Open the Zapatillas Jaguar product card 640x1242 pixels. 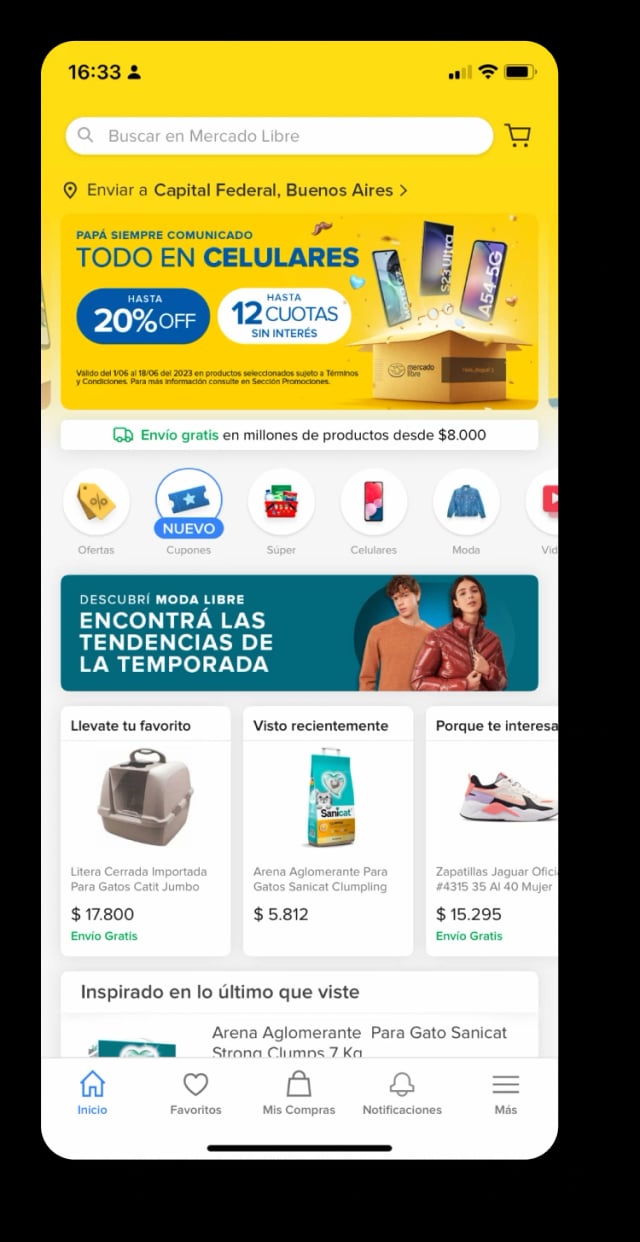[x=495, y=830]
